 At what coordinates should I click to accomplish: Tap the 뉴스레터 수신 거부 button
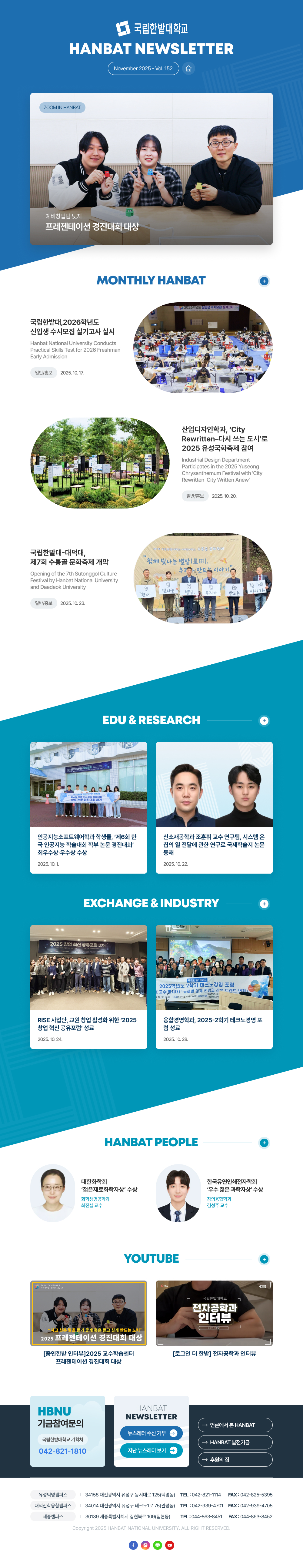click(x=151, y=1433)
